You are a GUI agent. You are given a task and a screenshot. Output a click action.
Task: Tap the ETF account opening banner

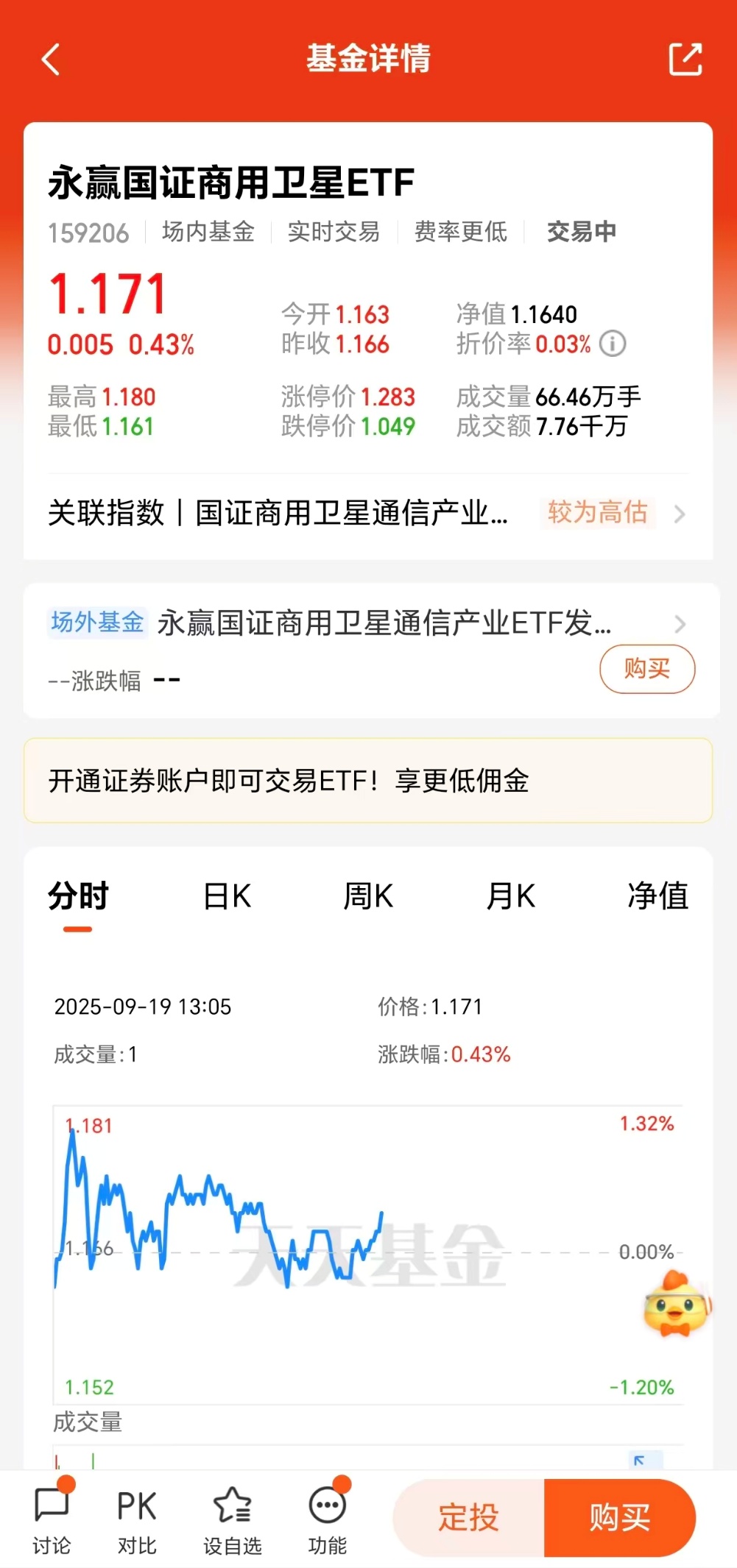point(368,783)
